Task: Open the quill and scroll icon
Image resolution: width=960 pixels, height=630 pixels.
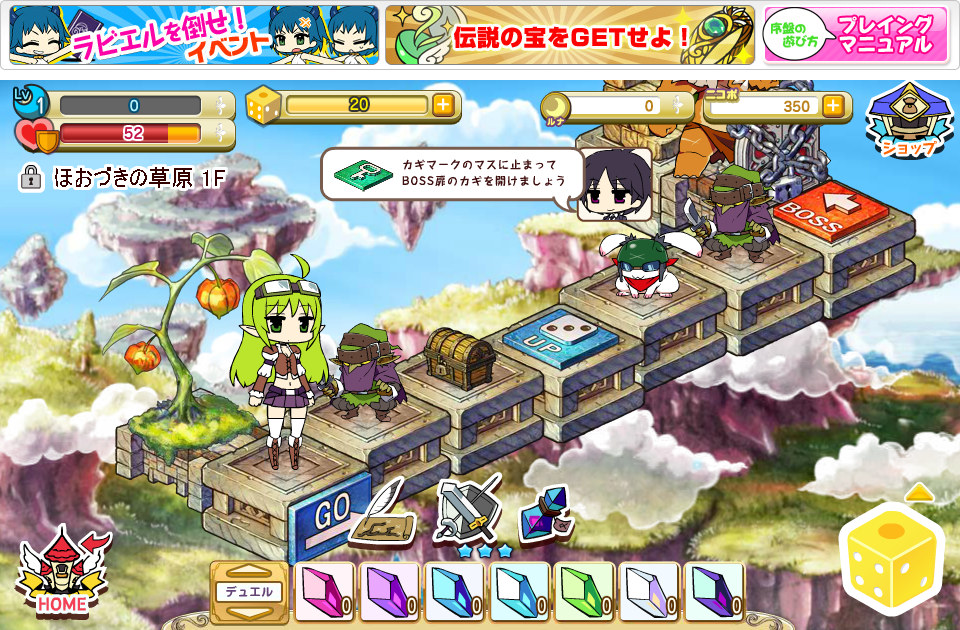Action: (384, 510)
